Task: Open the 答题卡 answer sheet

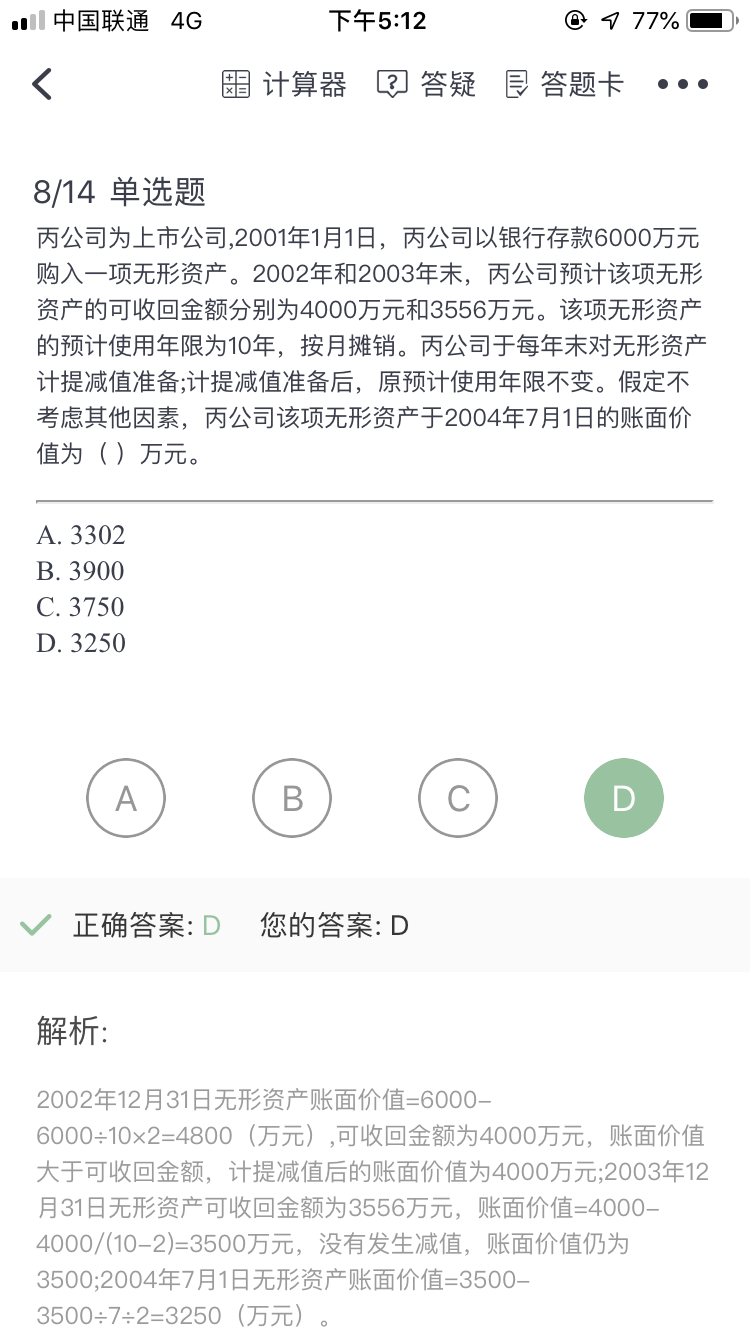Action: pos(565,84)
